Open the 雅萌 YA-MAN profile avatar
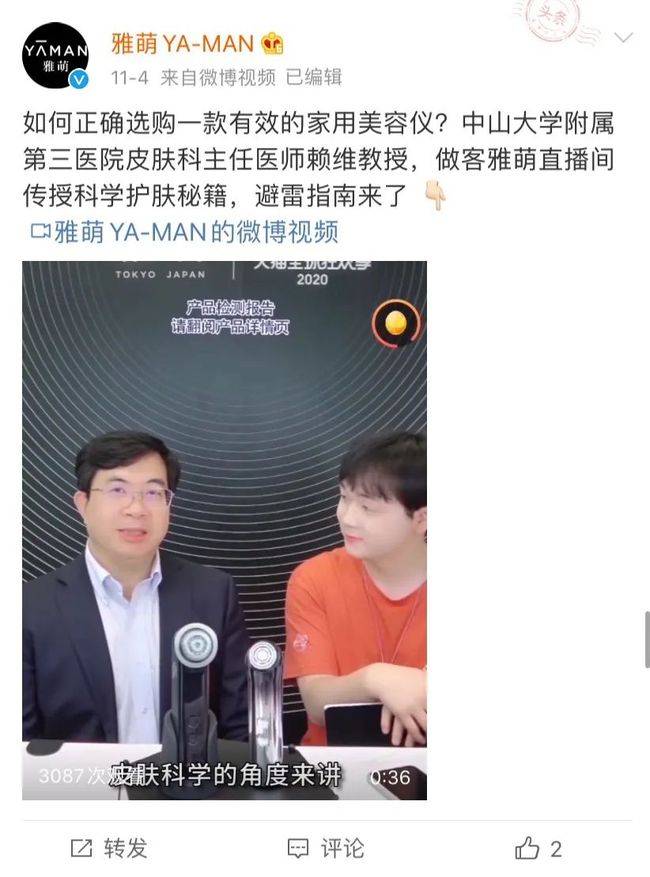Screen dimensions: 650x877 (55, 56)
